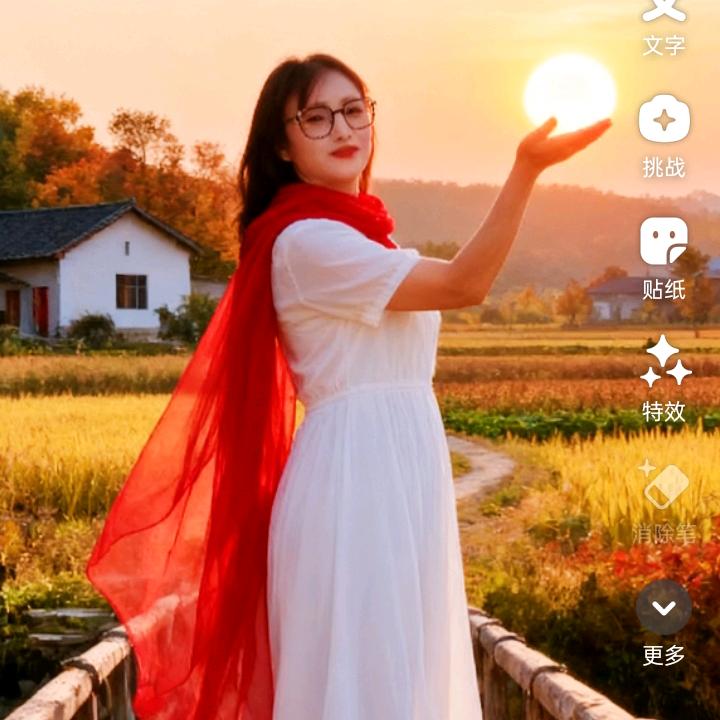The image size is (720, 720).
Task: Choose the 特效 effects tool
Action: 664,380
